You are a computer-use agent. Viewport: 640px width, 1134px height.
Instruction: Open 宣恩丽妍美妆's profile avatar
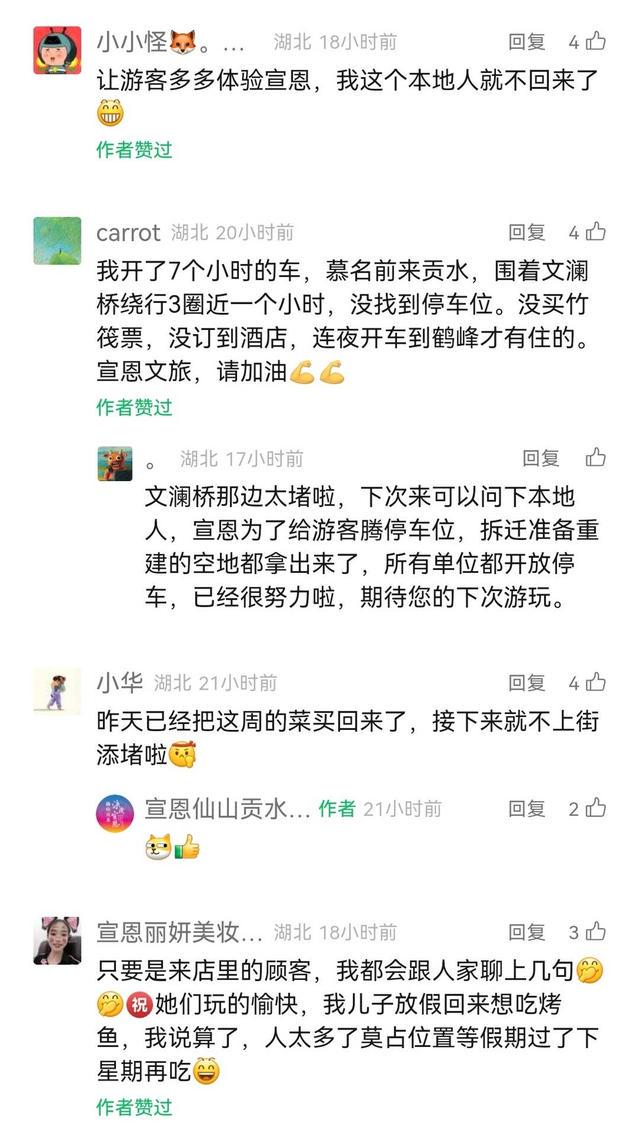pyautogui.click(x=57, y=940)
